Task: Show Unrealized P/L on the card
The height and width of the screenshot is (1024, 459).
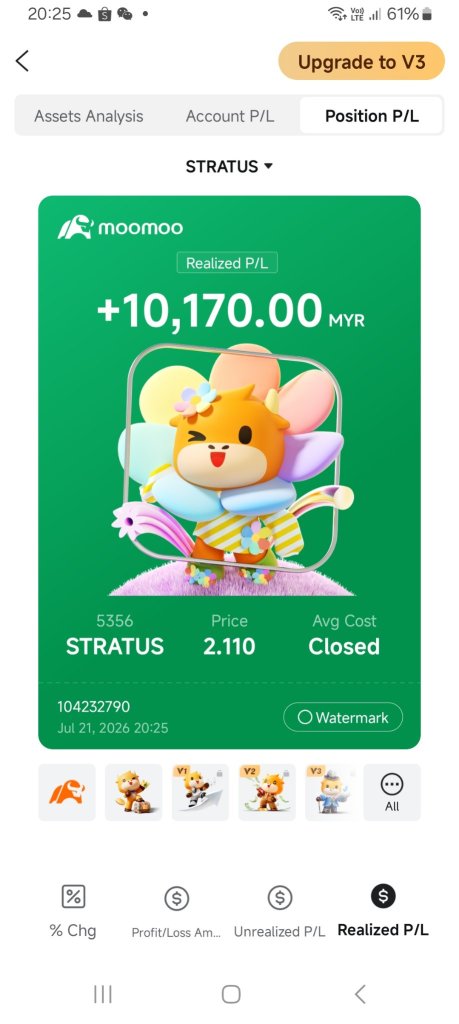Action: pyautogui.click(x=279, y=912)
